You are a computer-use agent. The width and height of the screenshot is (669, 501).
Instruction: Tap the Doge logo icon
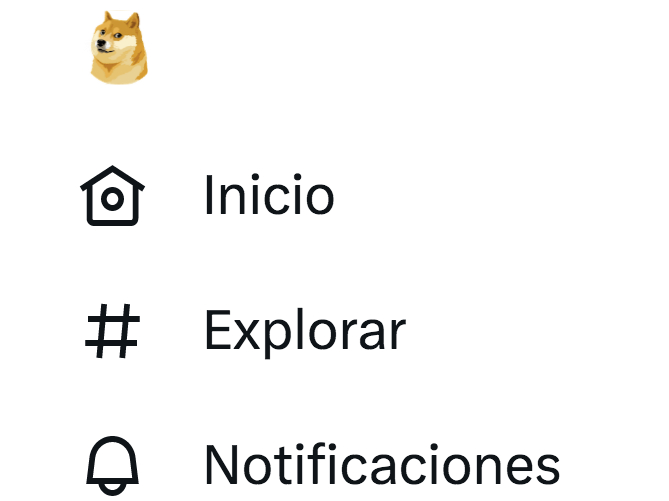pyautogui.click(x=119, y=48)
